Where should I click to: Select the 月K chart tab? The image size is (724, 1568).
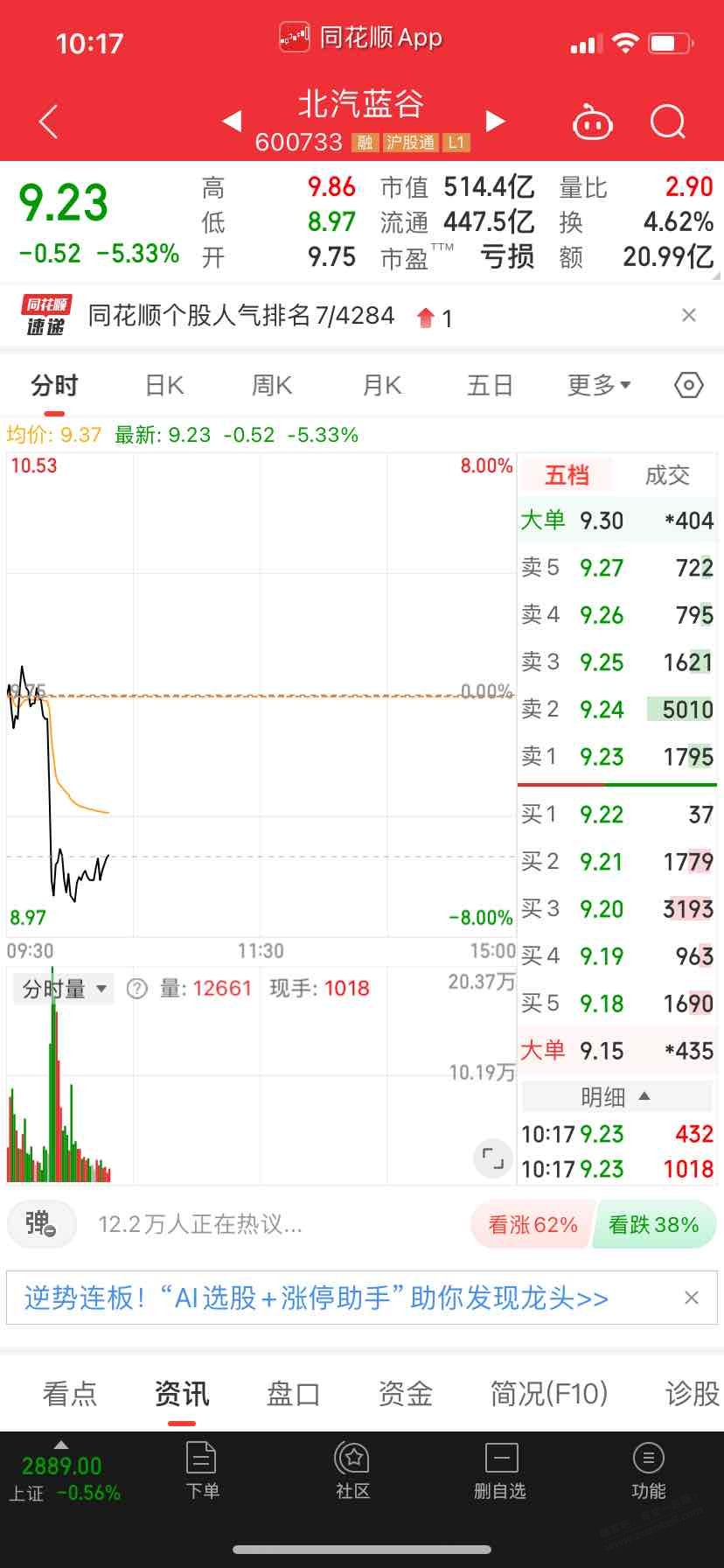382,385
